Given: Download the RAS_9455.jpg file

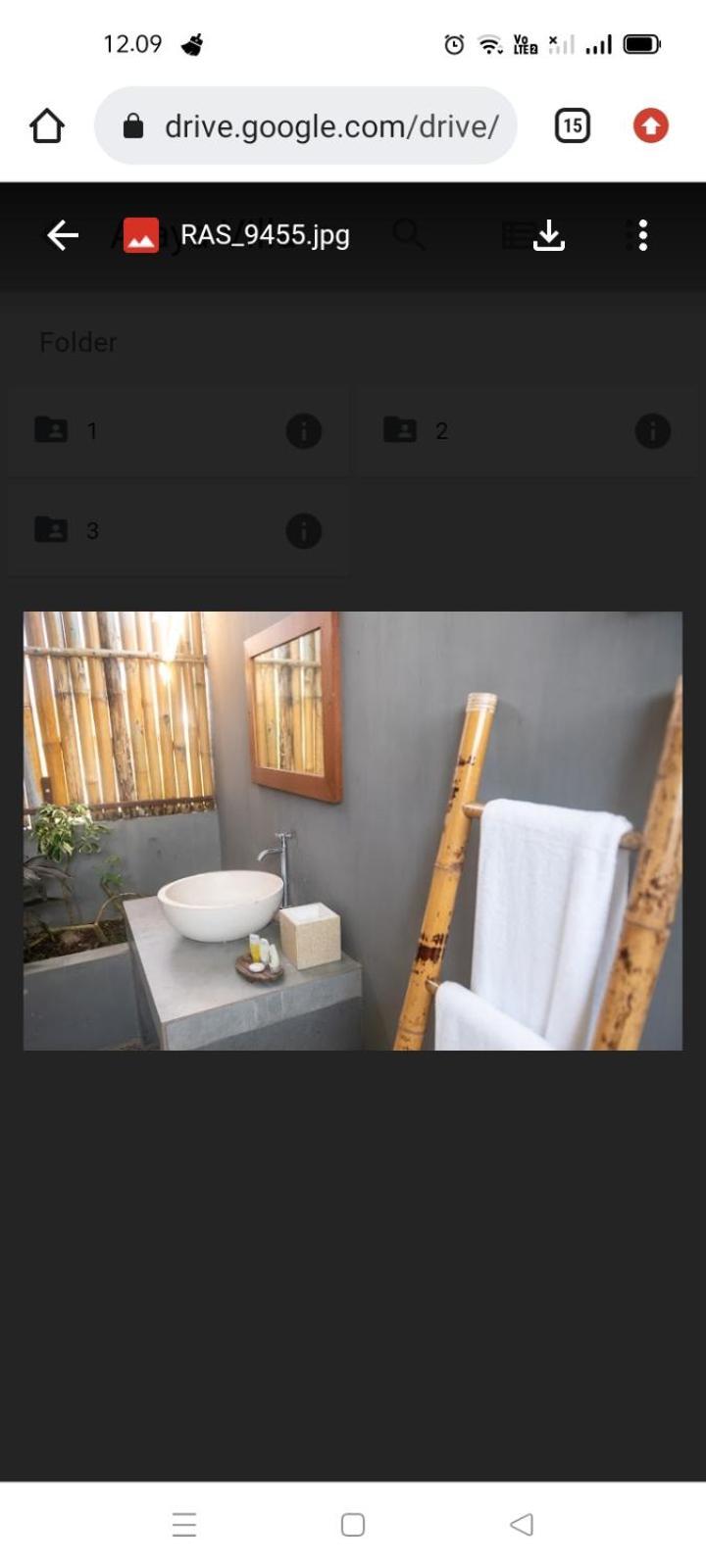Looking at the screenshot, I should pos(549,235).
